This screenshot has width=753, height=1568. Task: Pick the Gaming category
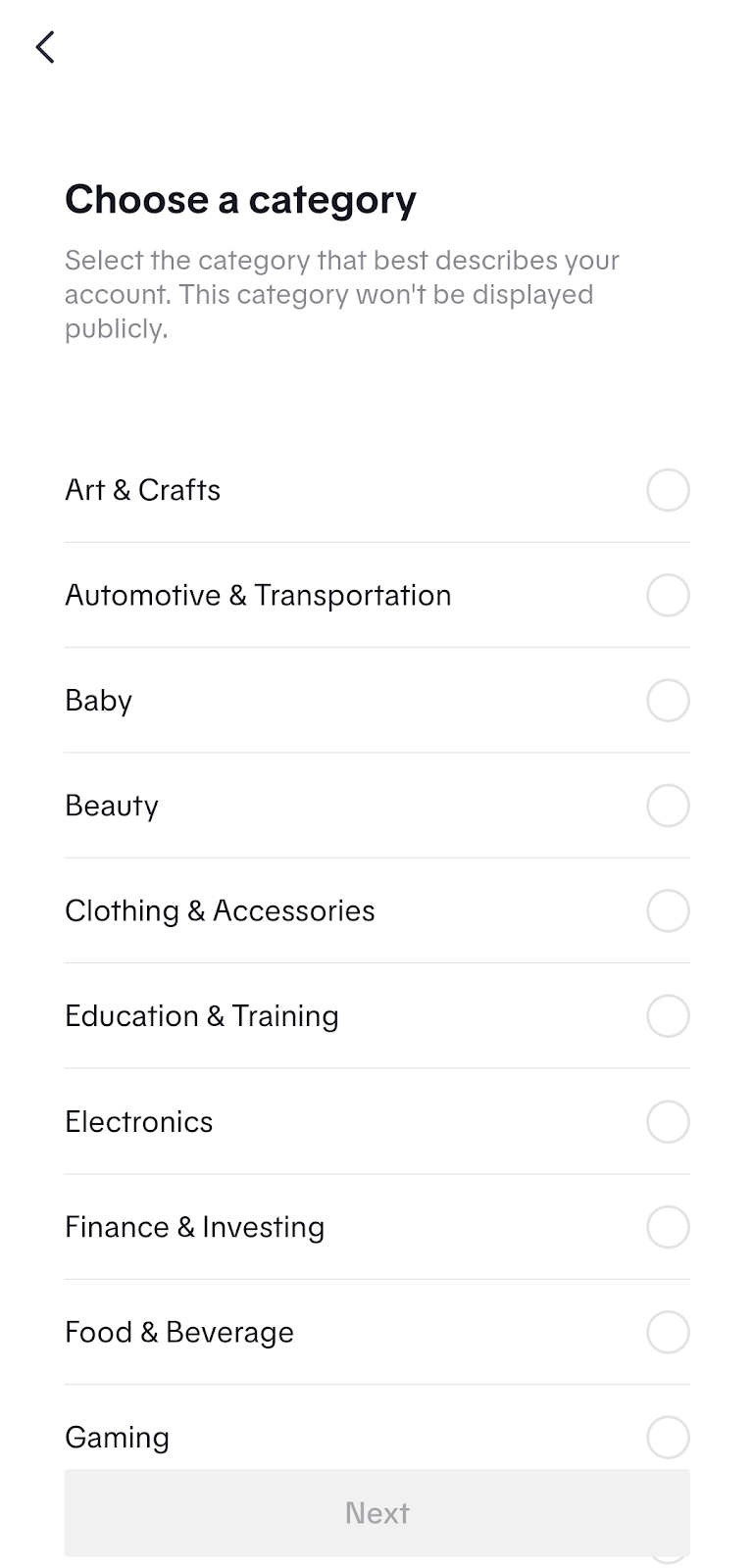pyautogui.click(x=668, y=1437)
